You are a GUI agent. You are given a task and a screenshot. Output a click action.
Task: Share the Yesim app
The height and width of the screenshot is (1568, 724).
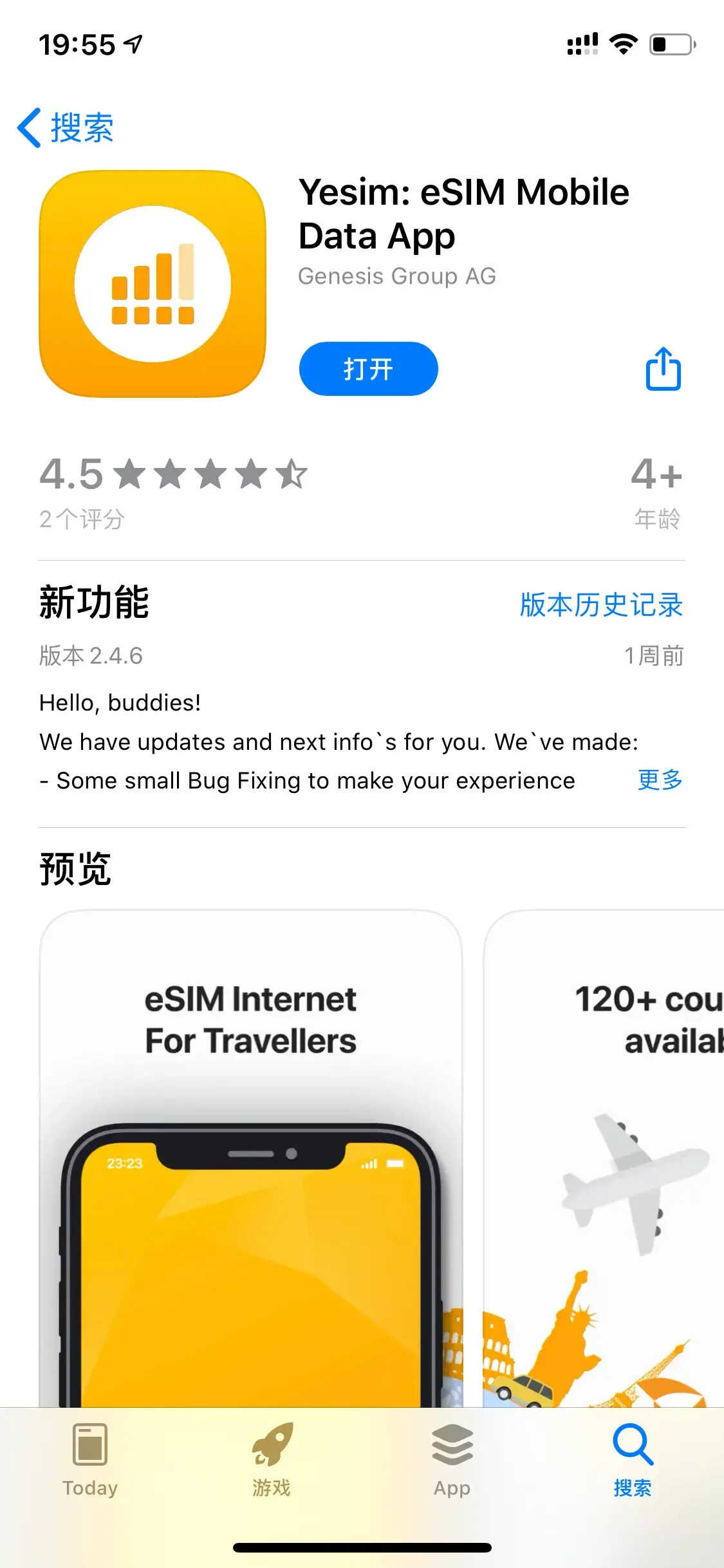(x=663, y=369)
